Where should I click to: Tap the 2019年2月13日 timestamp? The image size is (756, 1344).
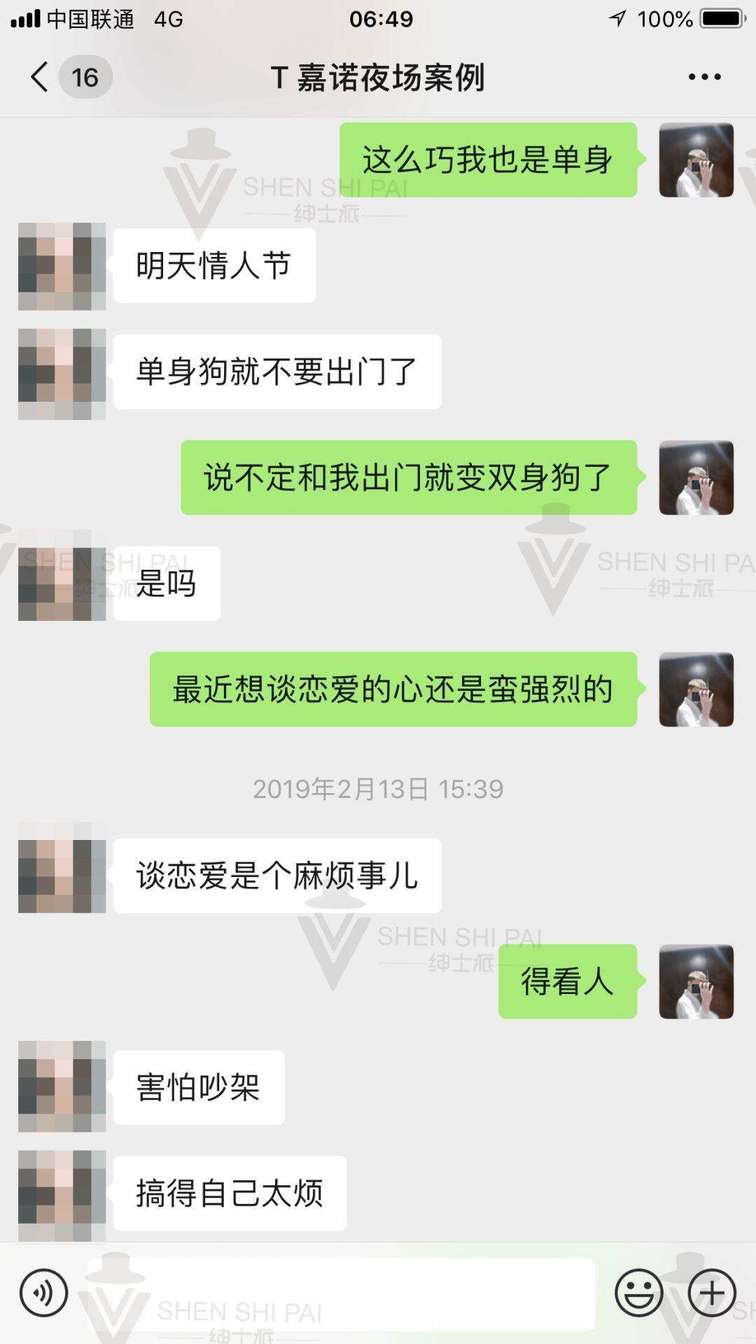coord(378,789)
